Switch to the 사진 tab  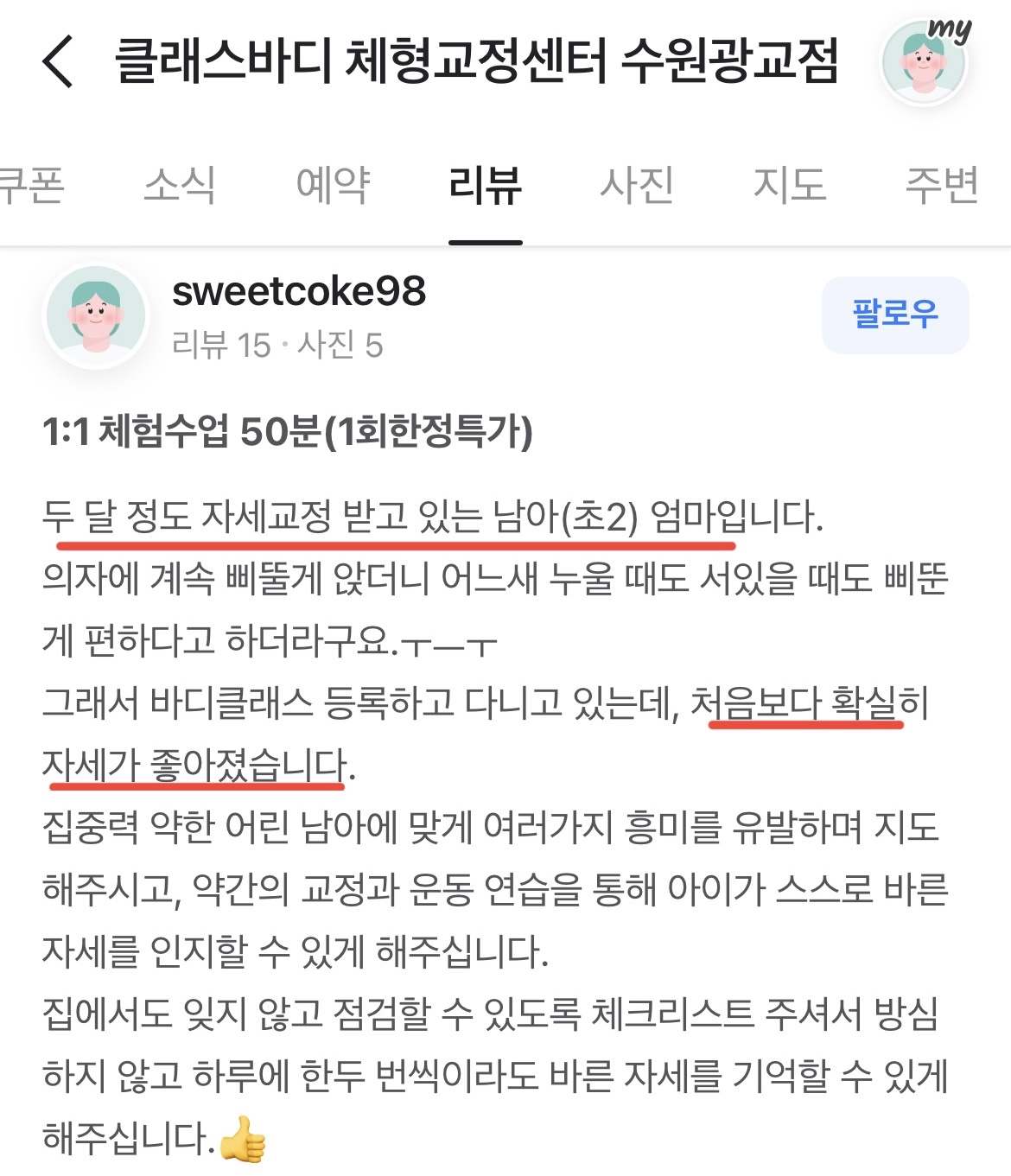point(638,185)
